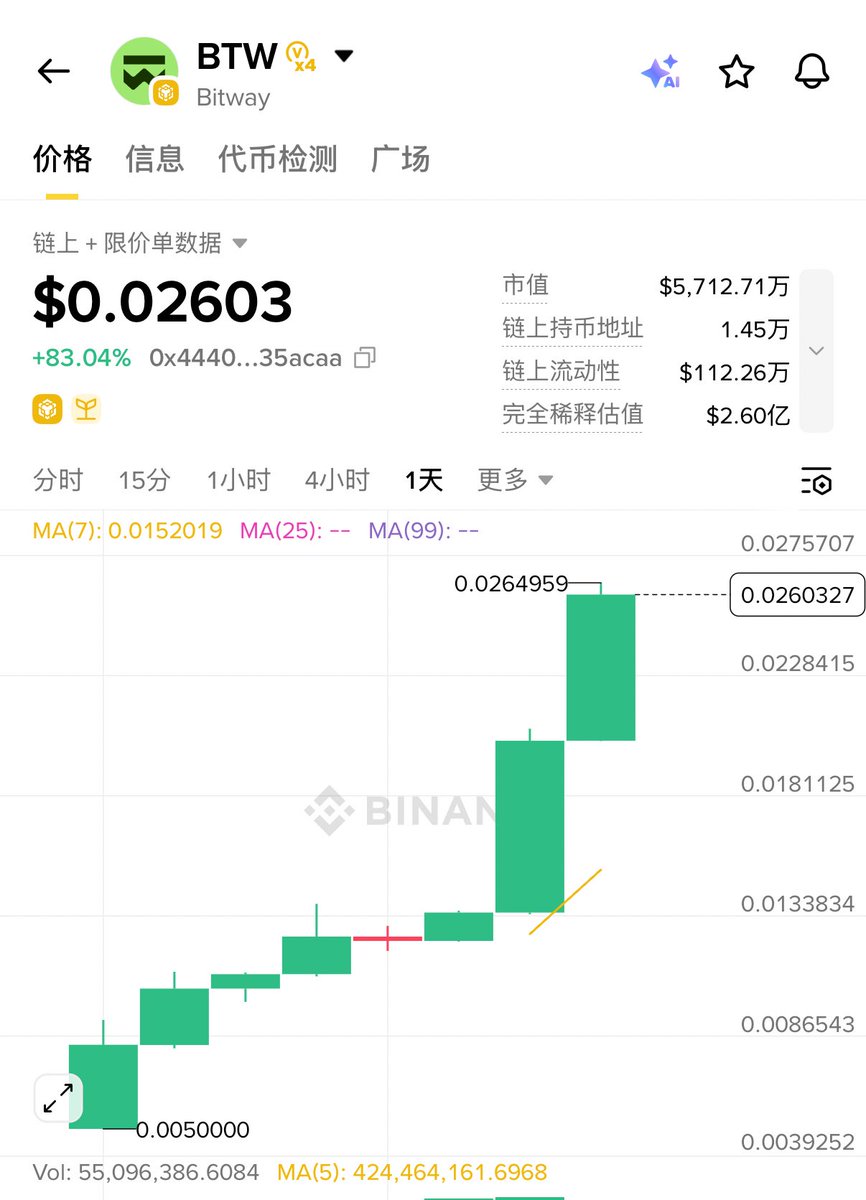Open the BTW token switcher dropdown

pos(343,57)
